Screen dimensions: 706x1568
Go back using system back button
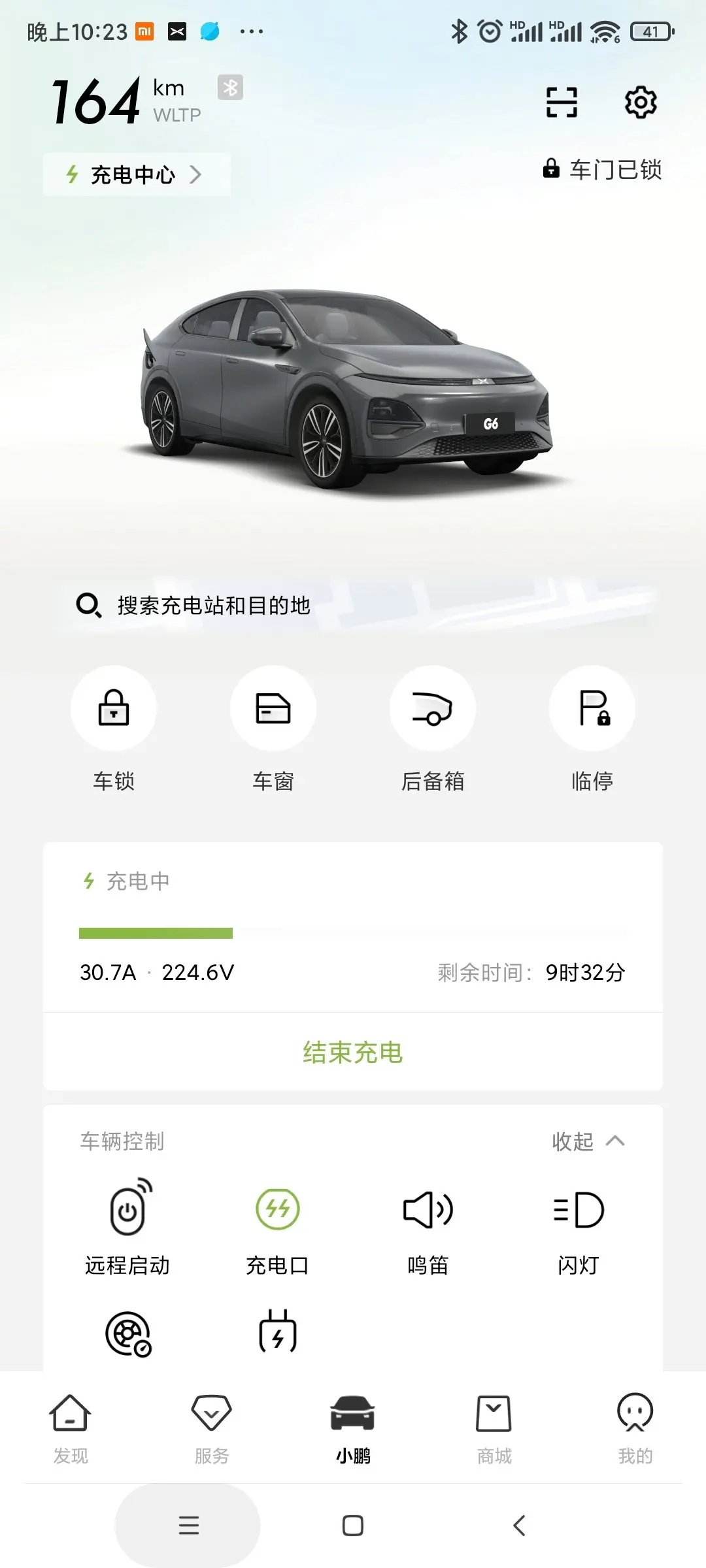point(519,1526)
